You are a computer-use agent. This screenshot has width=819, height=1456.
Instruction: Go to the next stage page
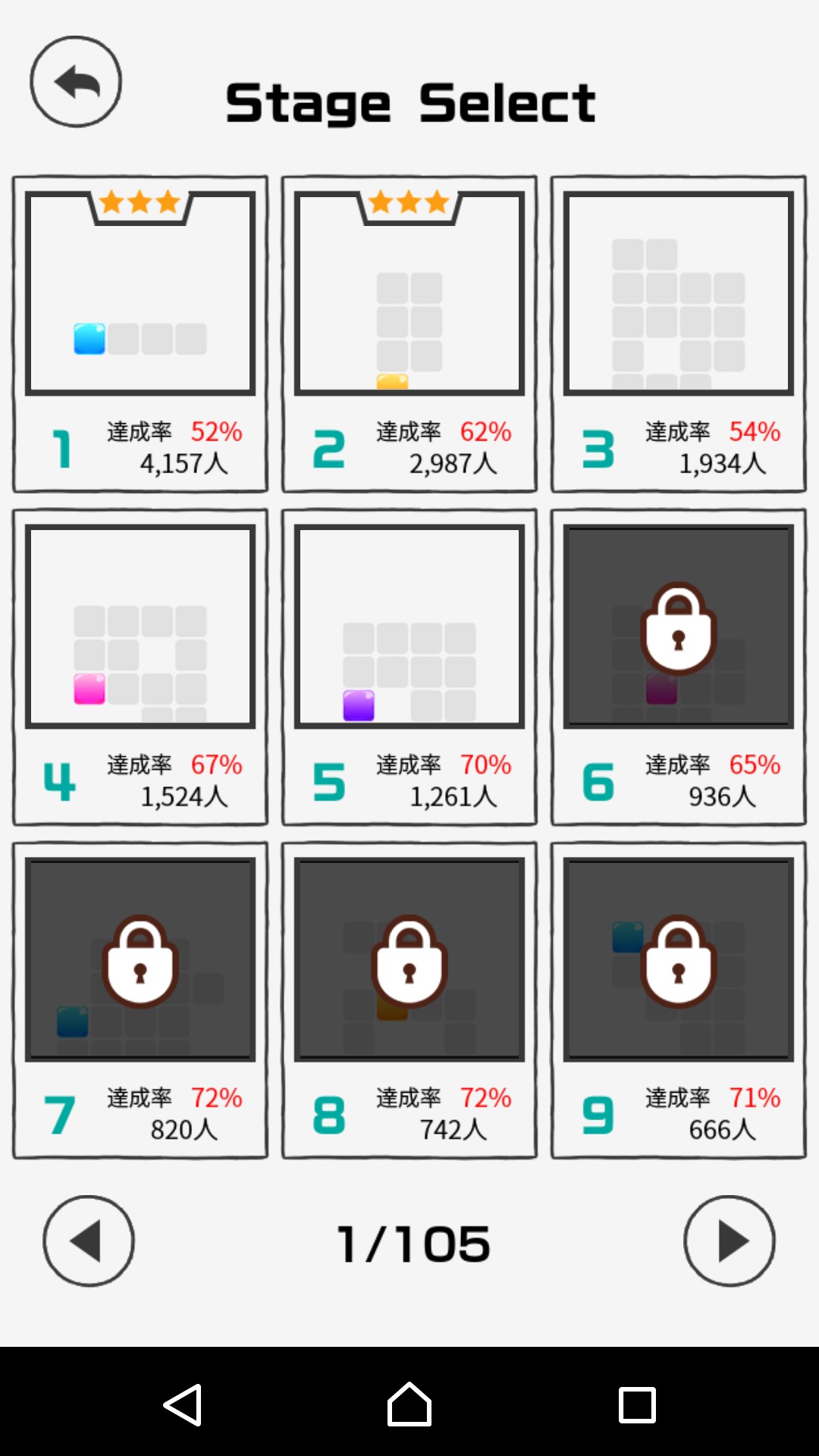click(730, 1241)
